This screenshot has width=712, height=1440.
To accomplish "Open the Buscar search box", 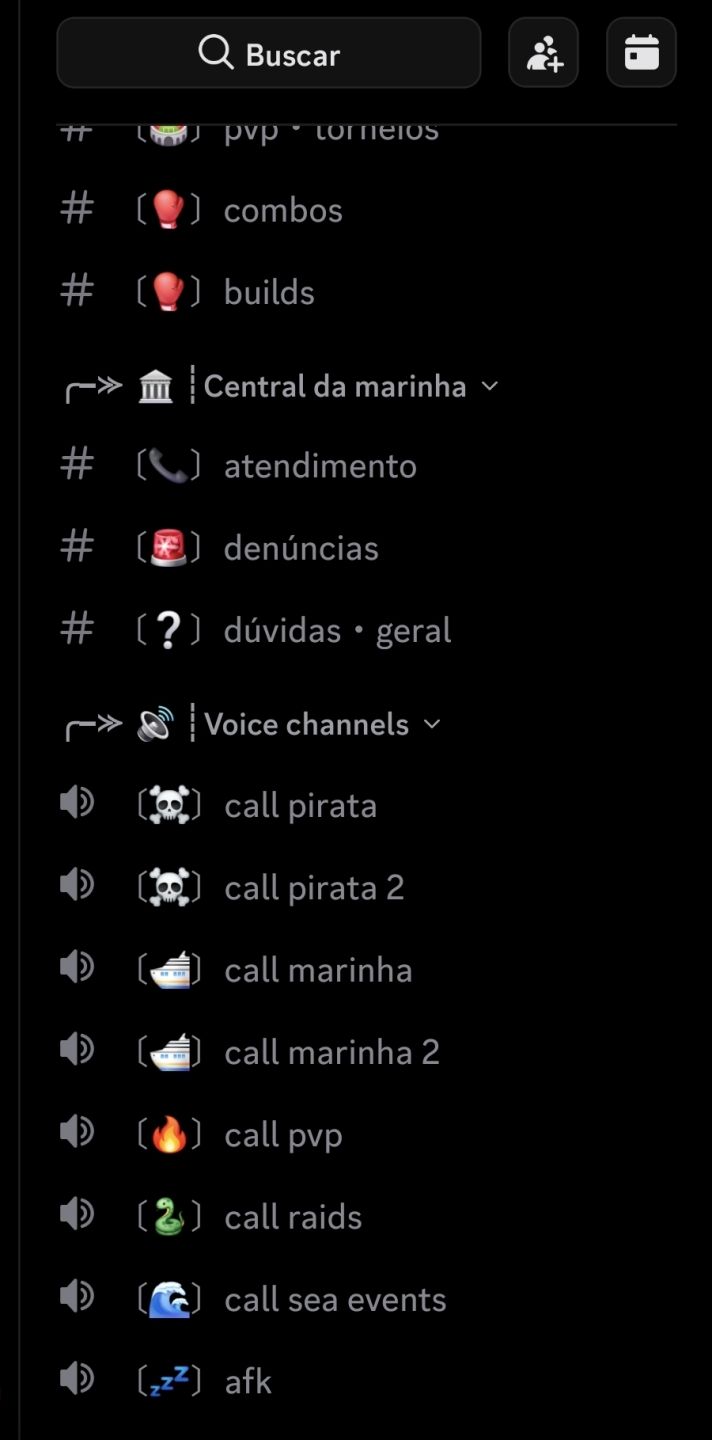I will pos(268,53).
